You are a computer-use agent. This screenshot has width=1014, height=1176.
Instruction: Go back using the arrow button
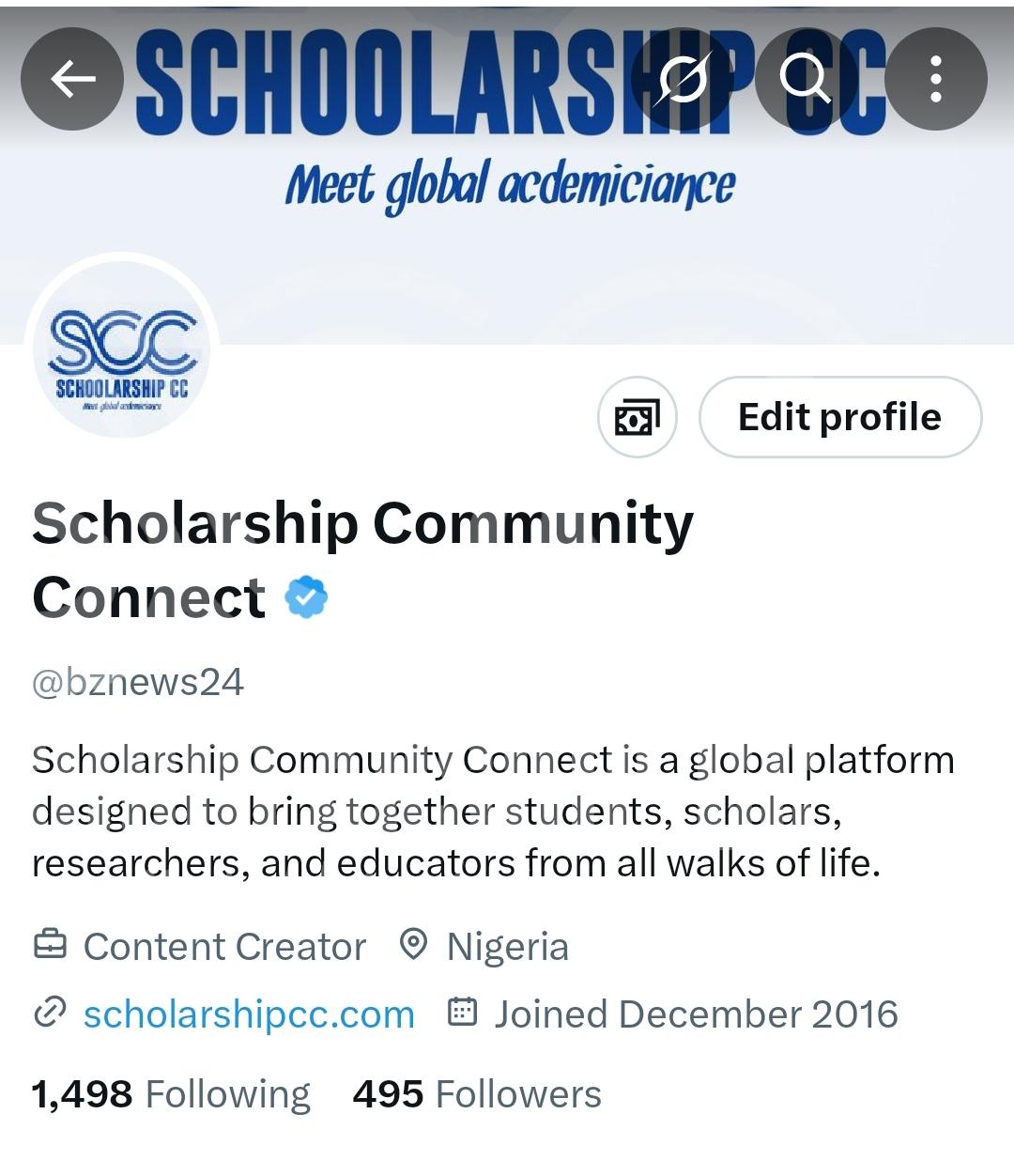tap(72, 79)
